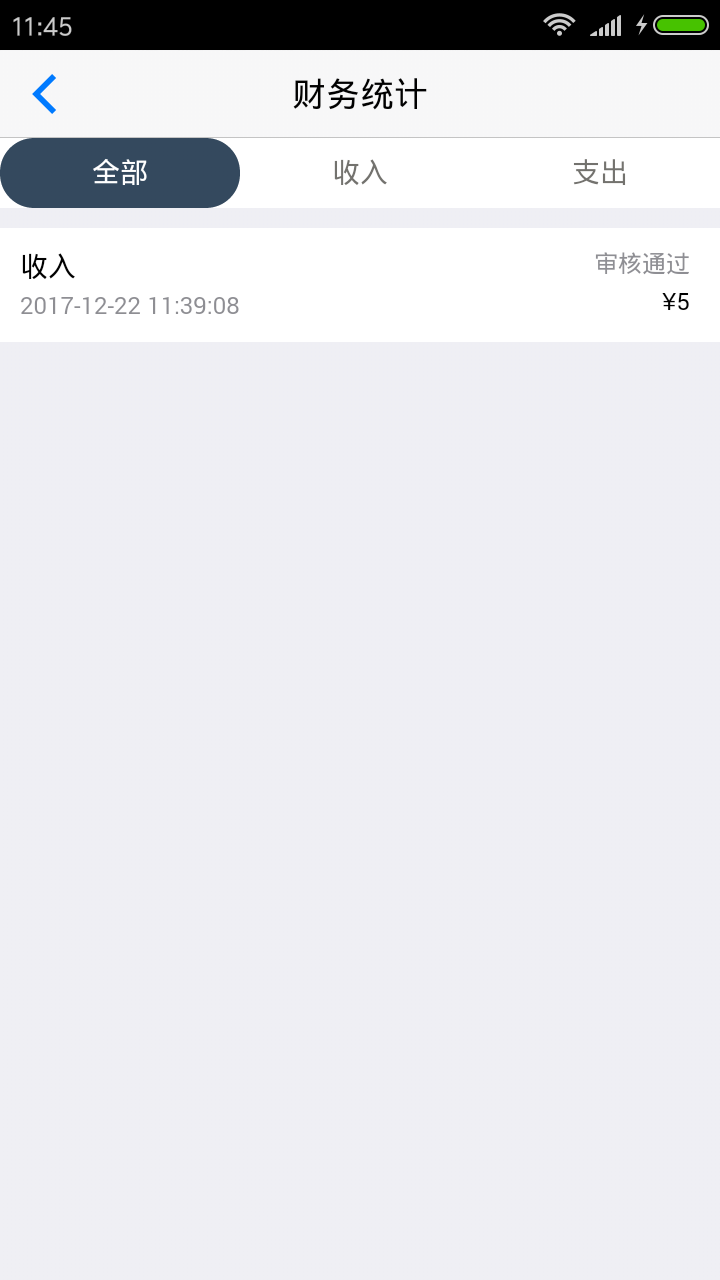Tap the 审核通过 status label

[x=643, y=263]
